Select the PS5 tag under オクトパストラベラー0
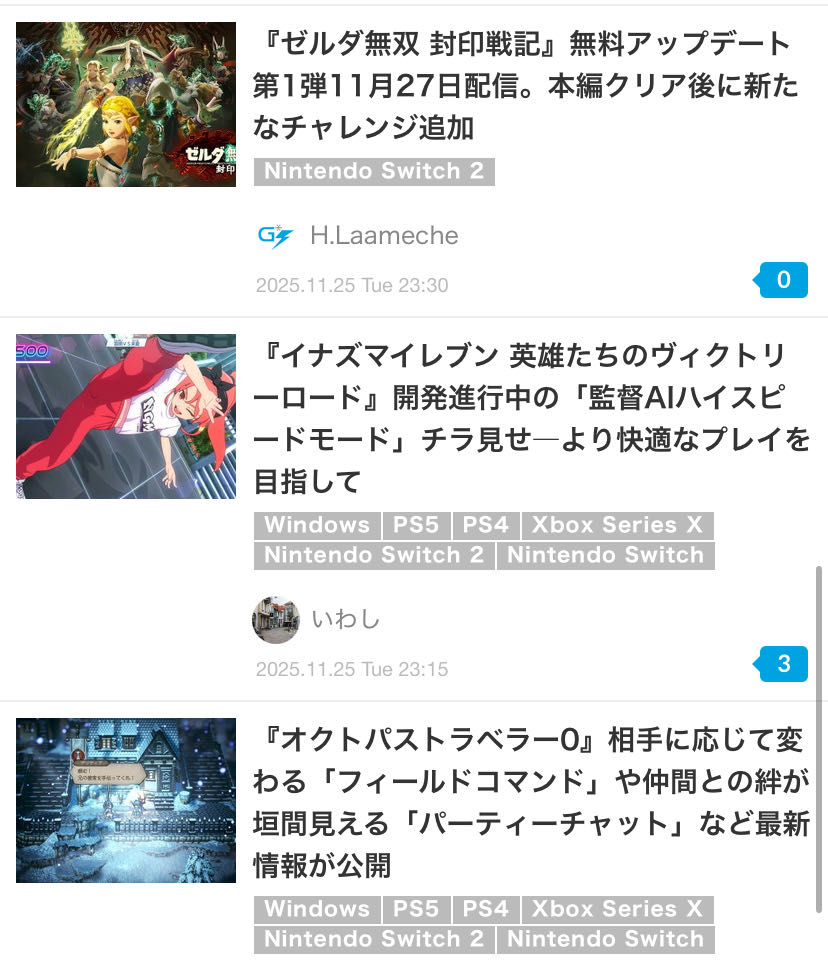The height and width of the screenshot is (976, 828). [415, 909]
